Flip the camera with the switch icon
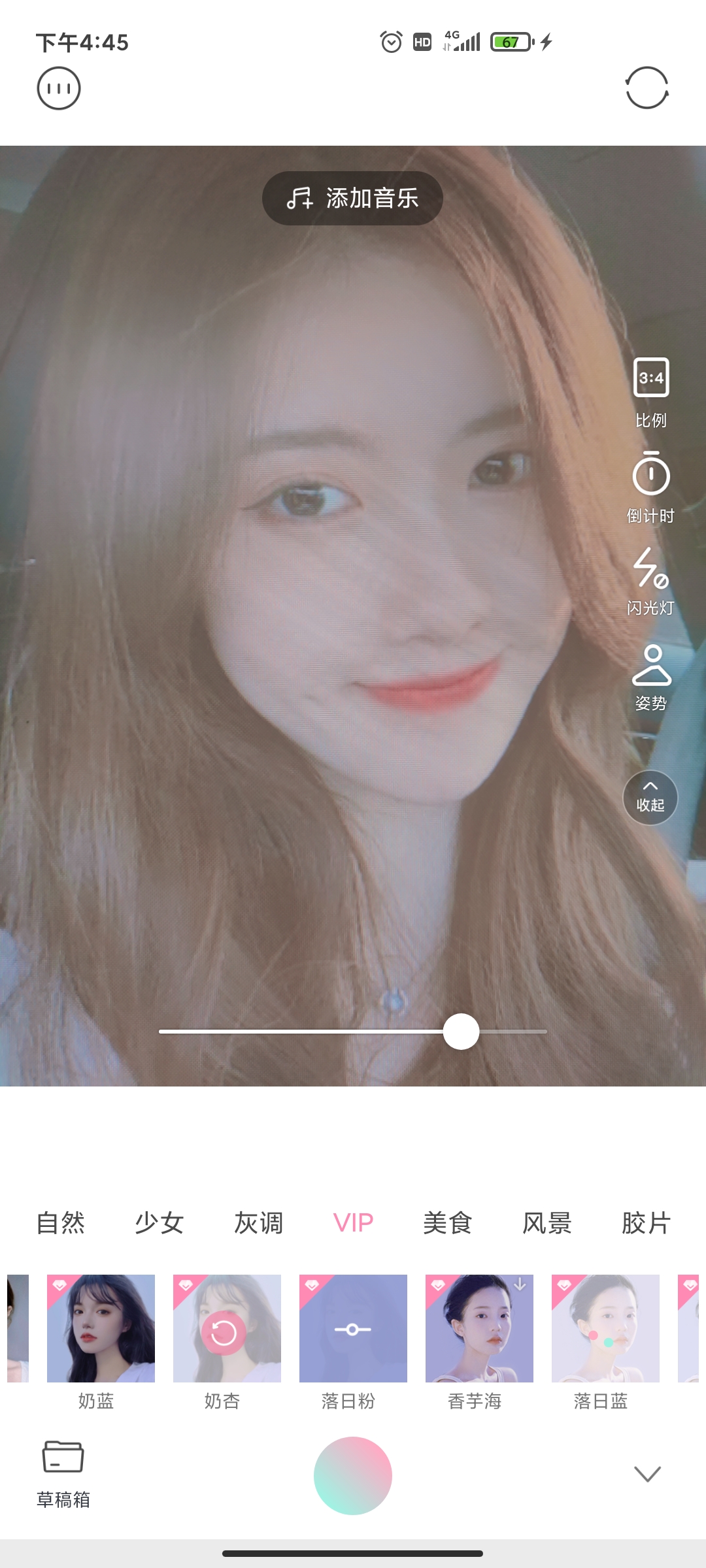Screen dimensions: 706x1568 coord(647,88)
